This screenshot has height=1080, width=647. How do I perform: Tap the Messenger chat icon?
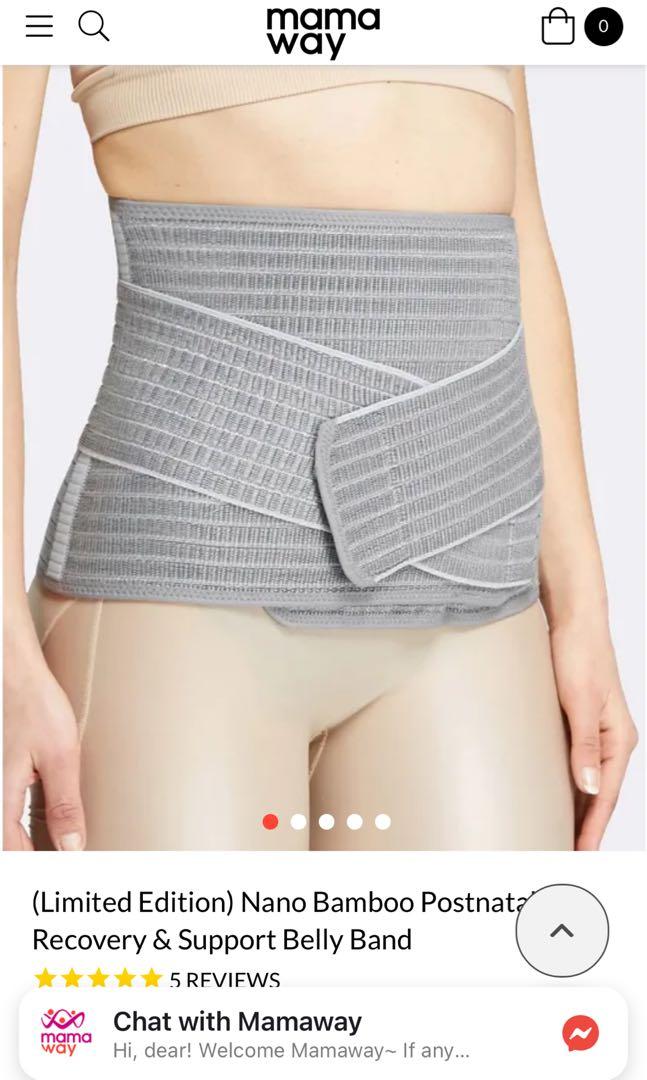tap(580, 1033)
